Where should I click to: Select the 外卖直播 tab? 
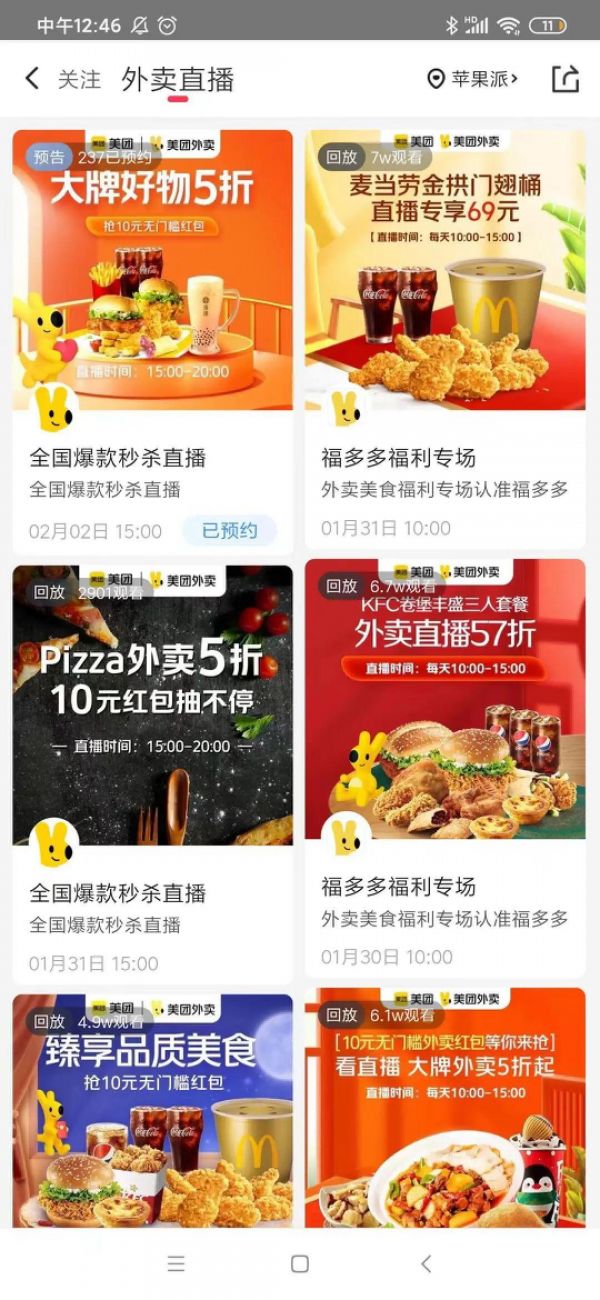pyautogui.click(x=177, y=80)
